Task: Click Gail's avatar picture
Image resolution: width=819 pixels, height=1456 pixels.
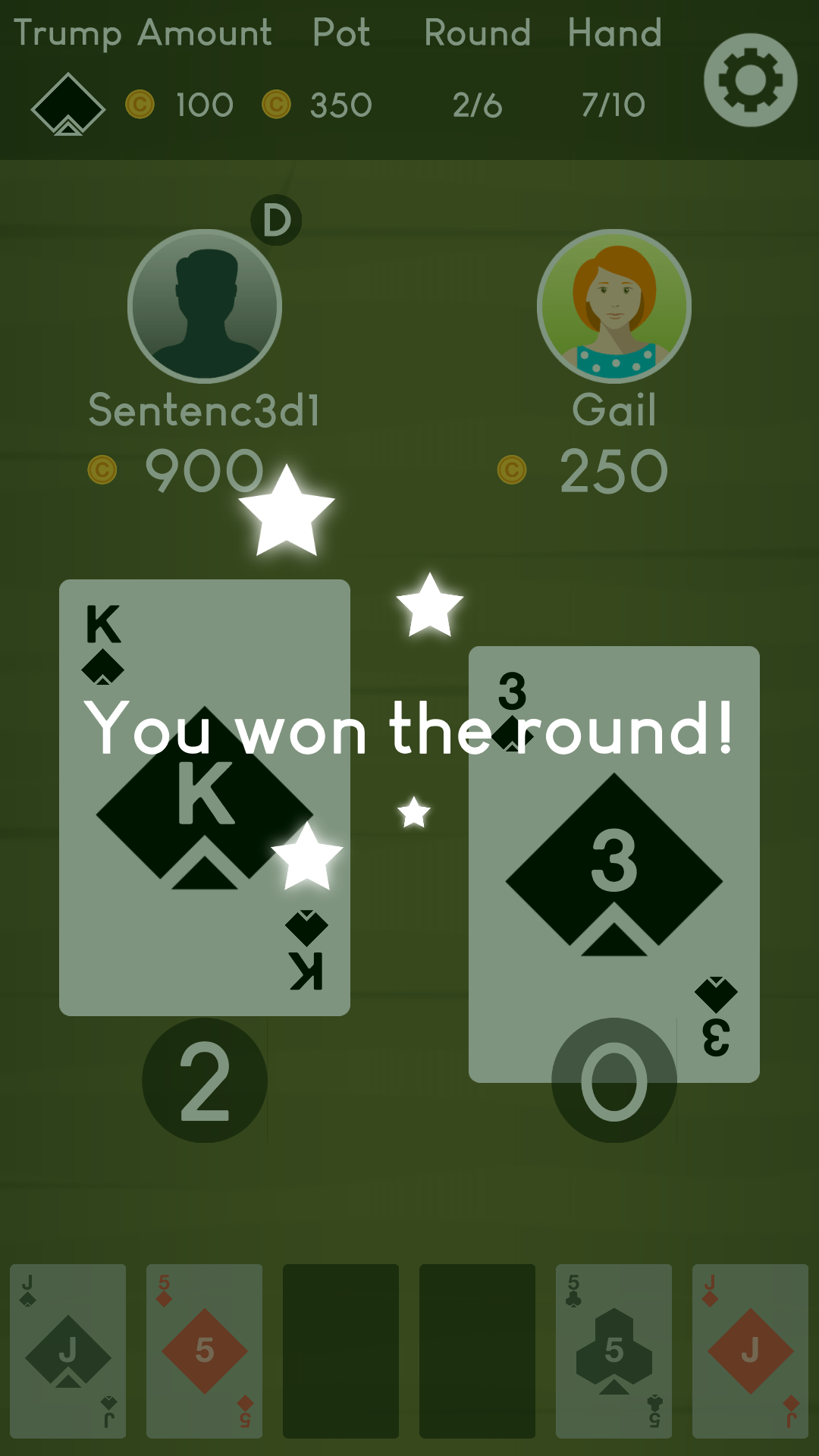Action: 614,305
